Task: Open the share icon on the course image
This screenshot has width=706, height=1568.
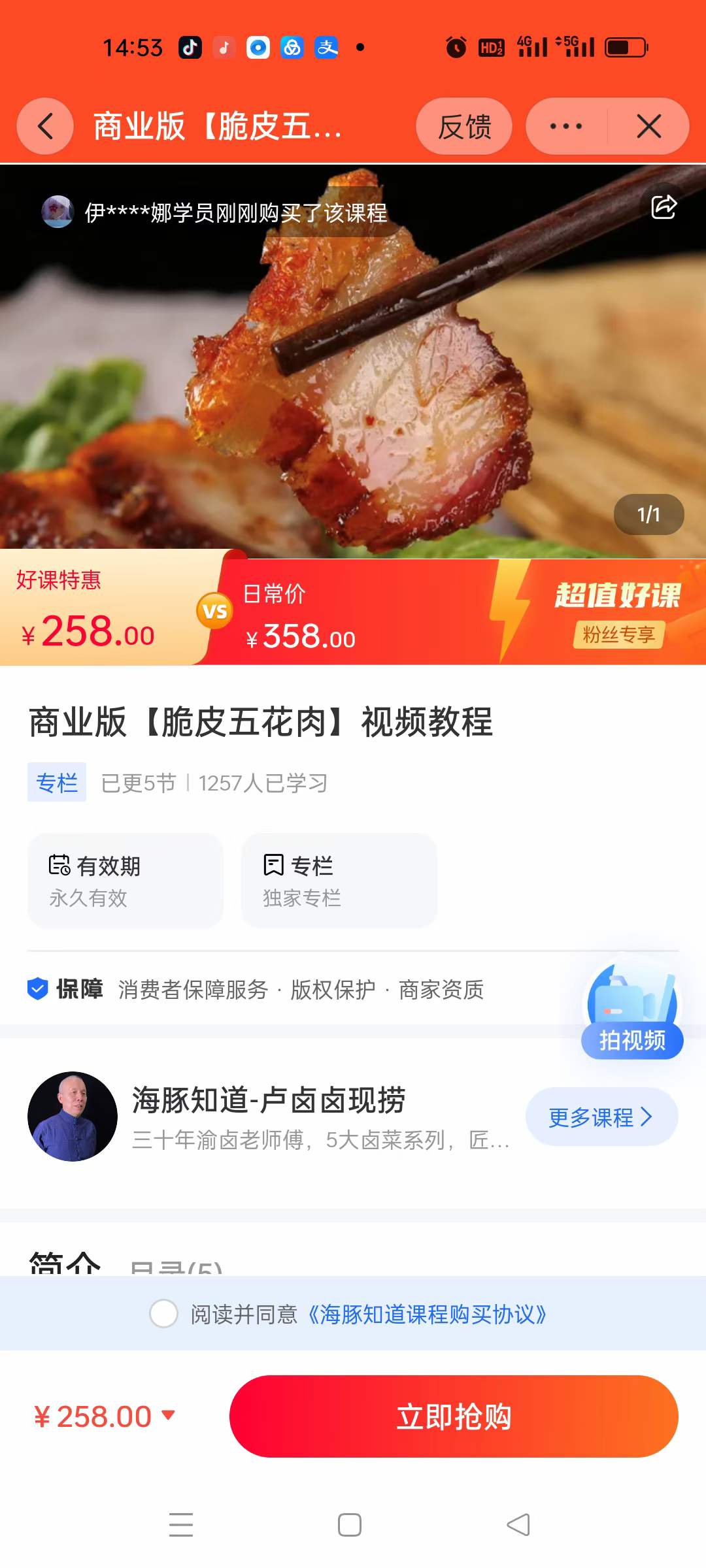Action: click(663, 206)
